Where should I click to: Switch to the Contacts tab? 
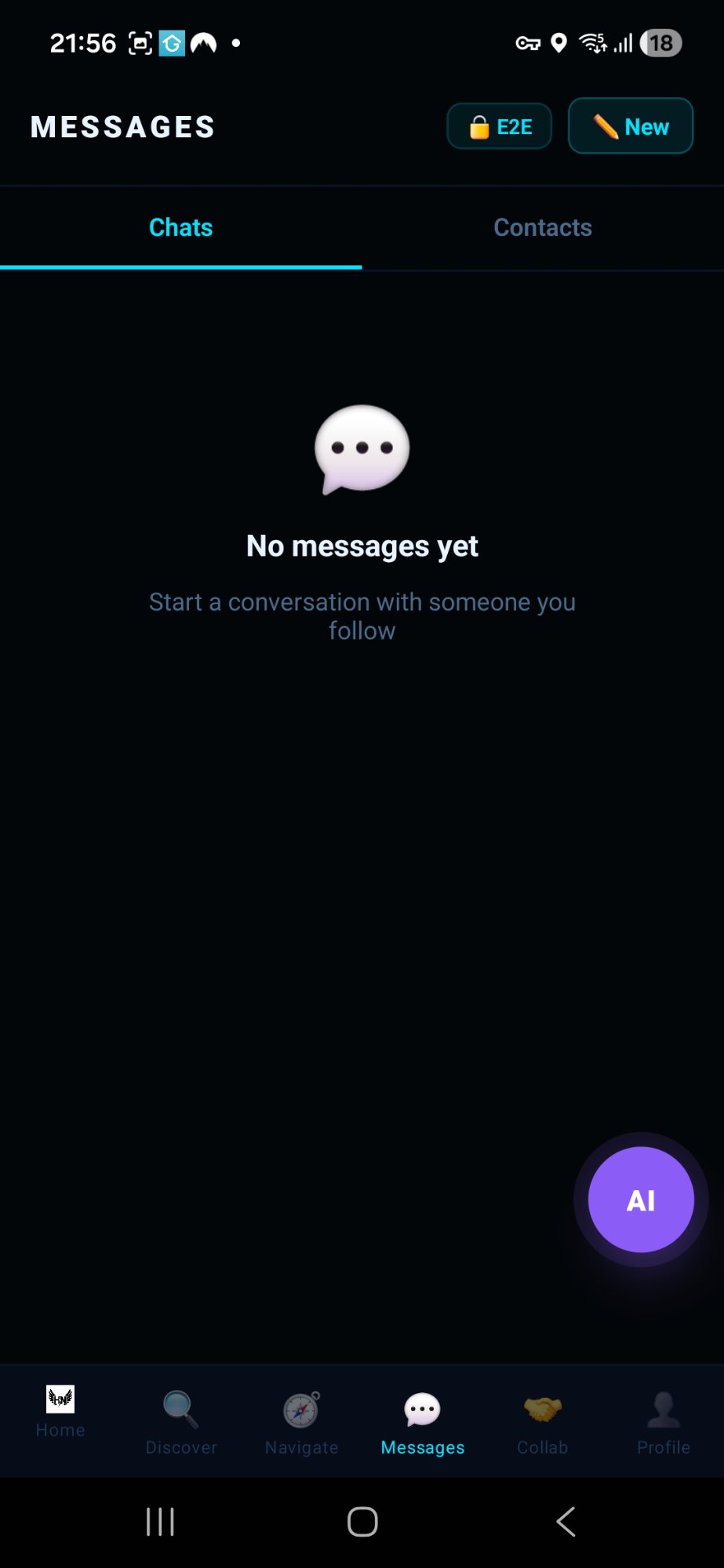click(x=543, y=227)
